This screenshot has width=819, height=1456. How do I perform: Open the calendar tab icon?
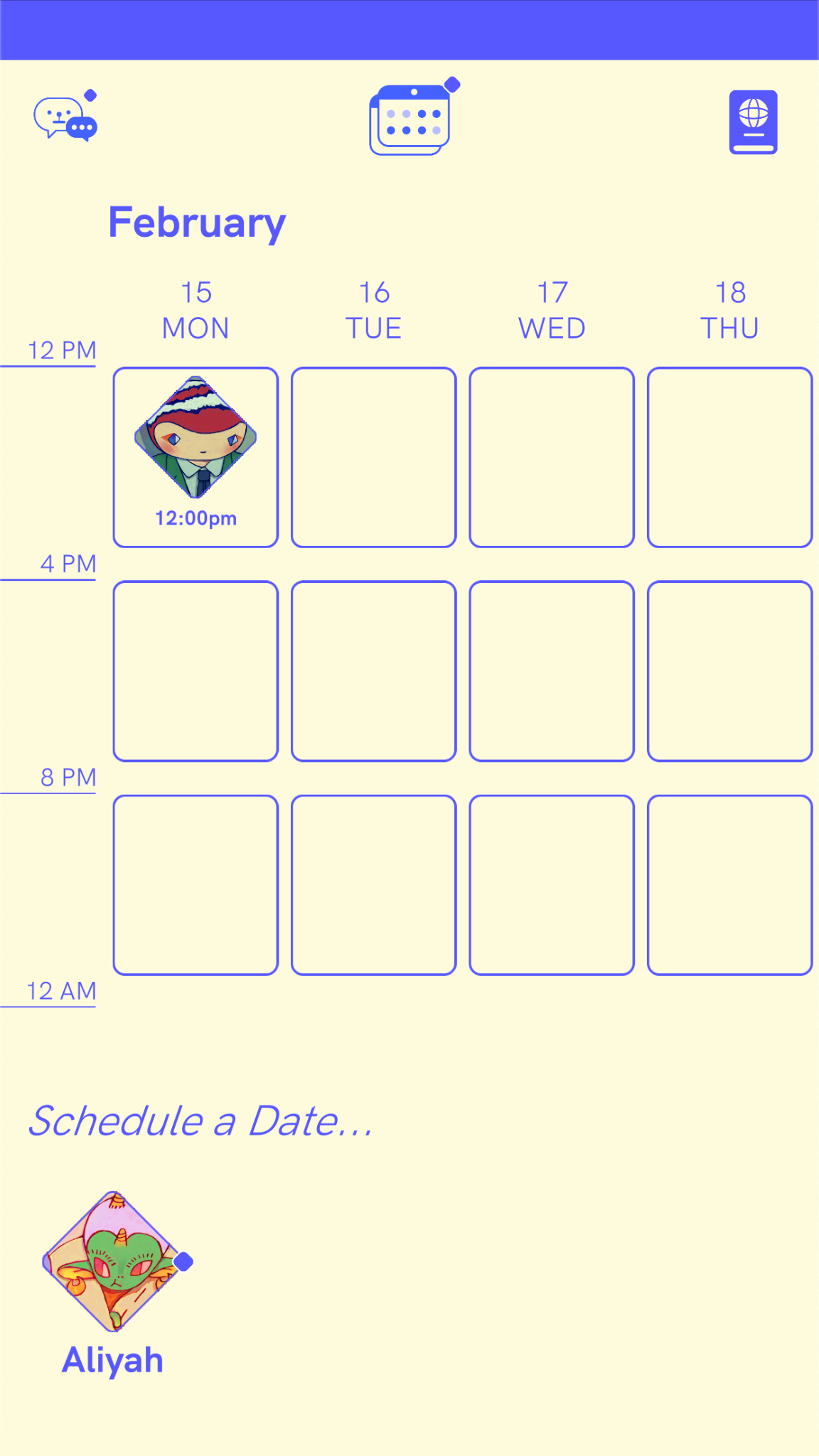coord(410,119)
